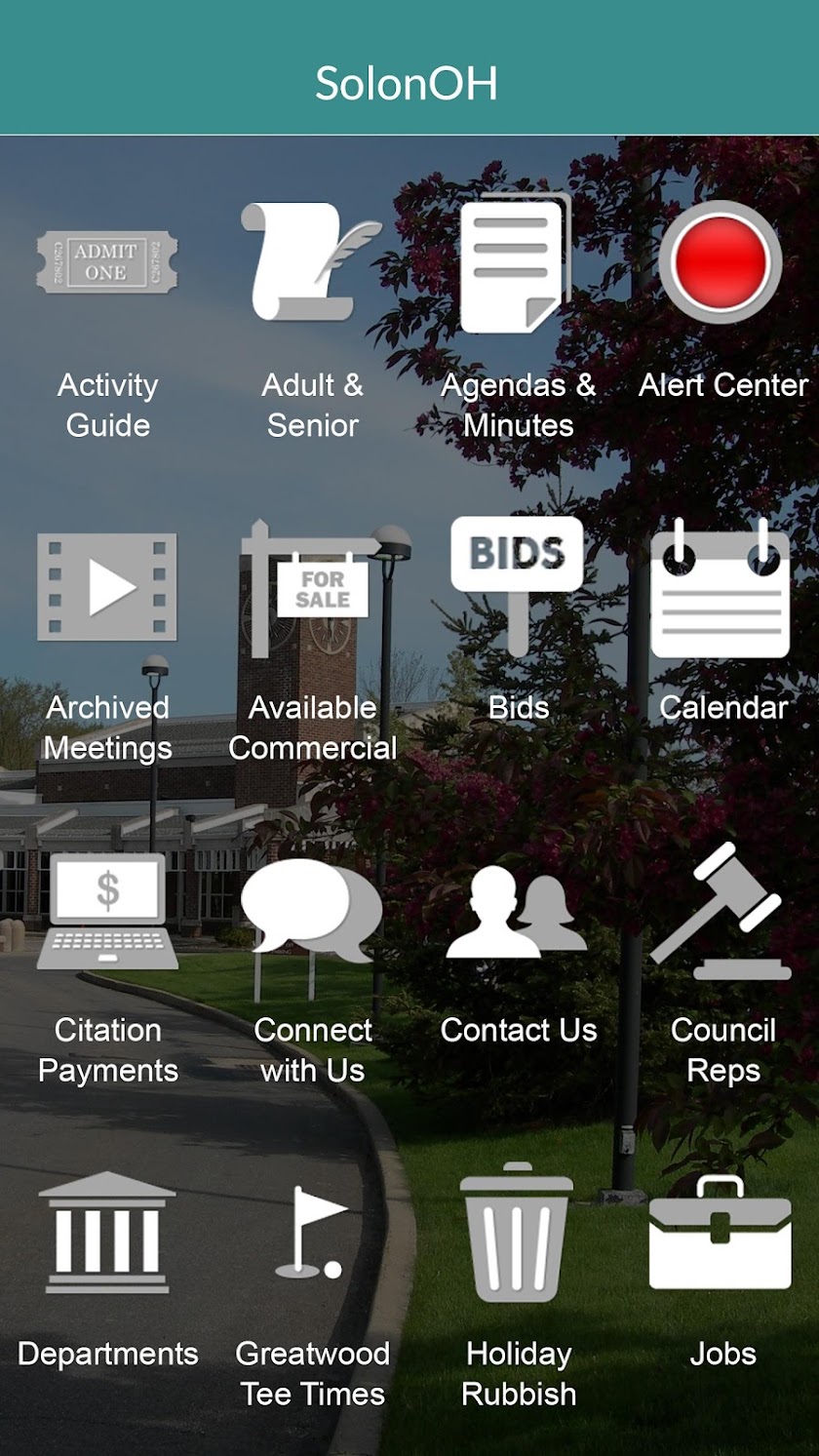Image resolution: width=819 pixels, height=1456 pixels.
Task: View Agendas & Minutes
Action: tap(517, 263)
